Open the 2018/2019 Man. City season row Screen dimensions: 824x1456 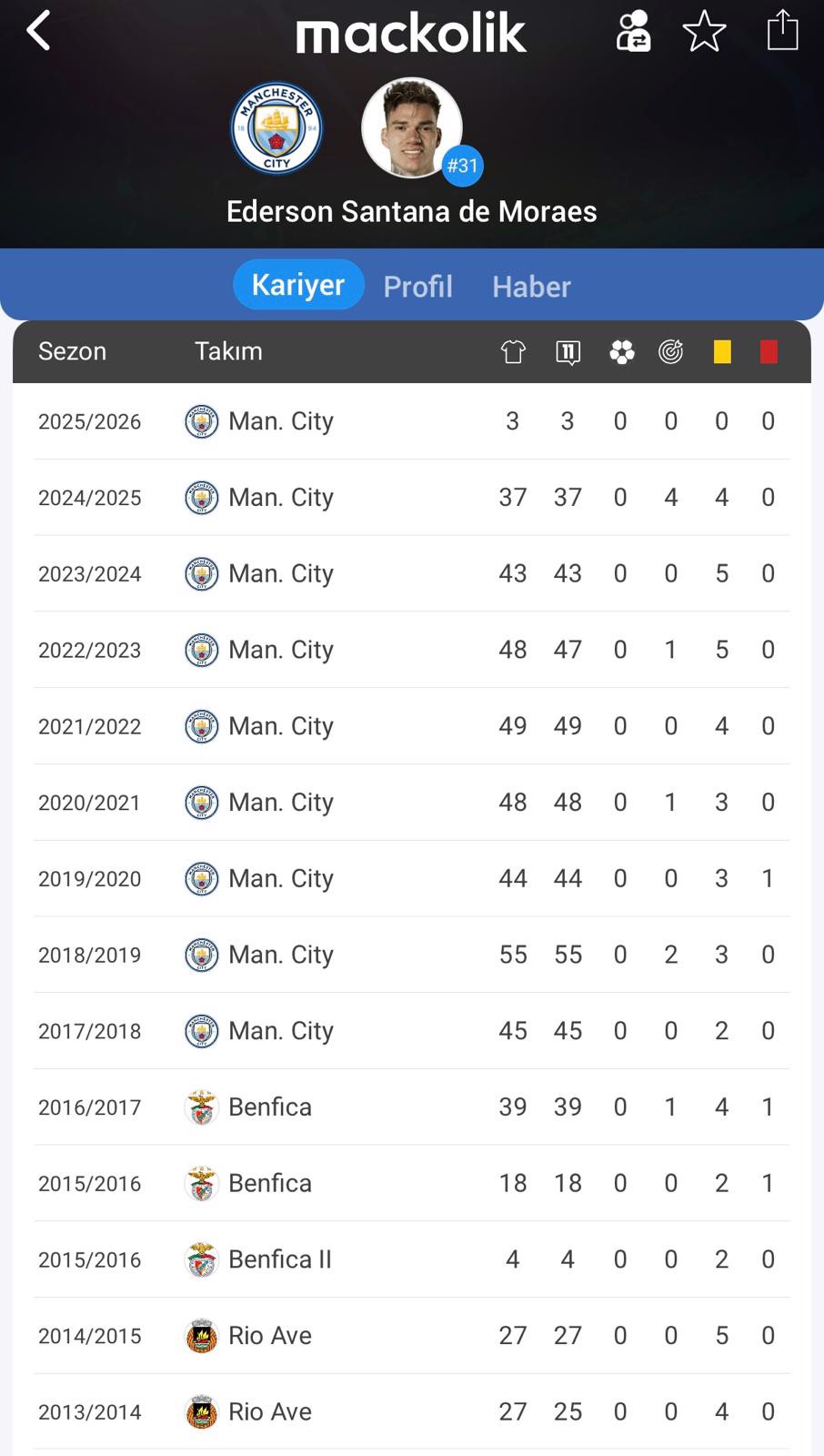[412, 955]
